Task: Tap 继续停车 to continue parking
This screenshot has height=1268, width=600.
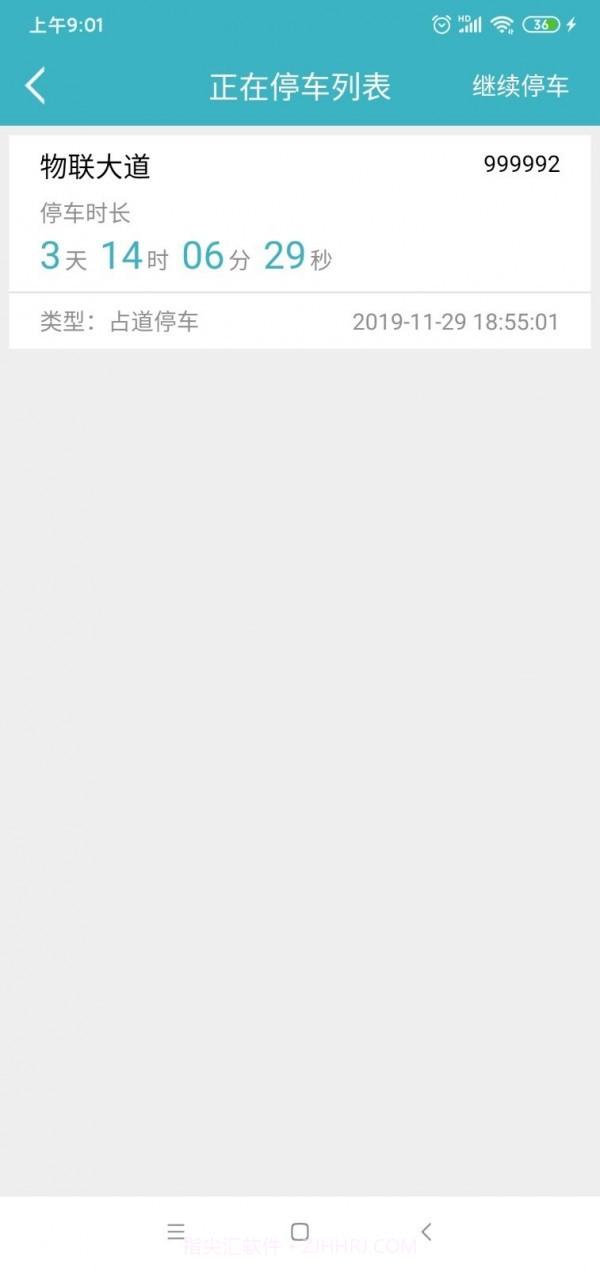Action: pyautogui.click(x=520, y=86)
